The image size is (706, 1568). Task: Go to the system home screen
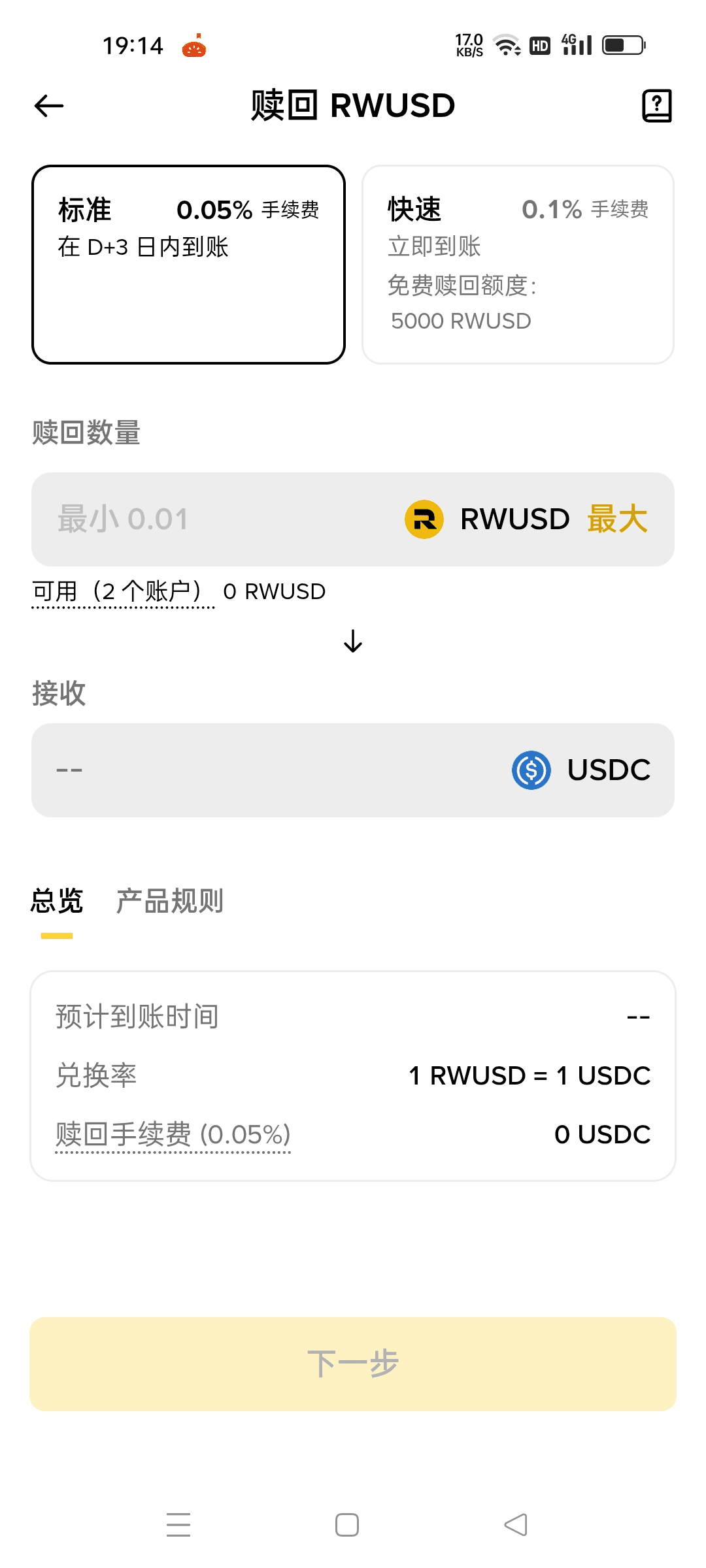[x=347, y=1525]
